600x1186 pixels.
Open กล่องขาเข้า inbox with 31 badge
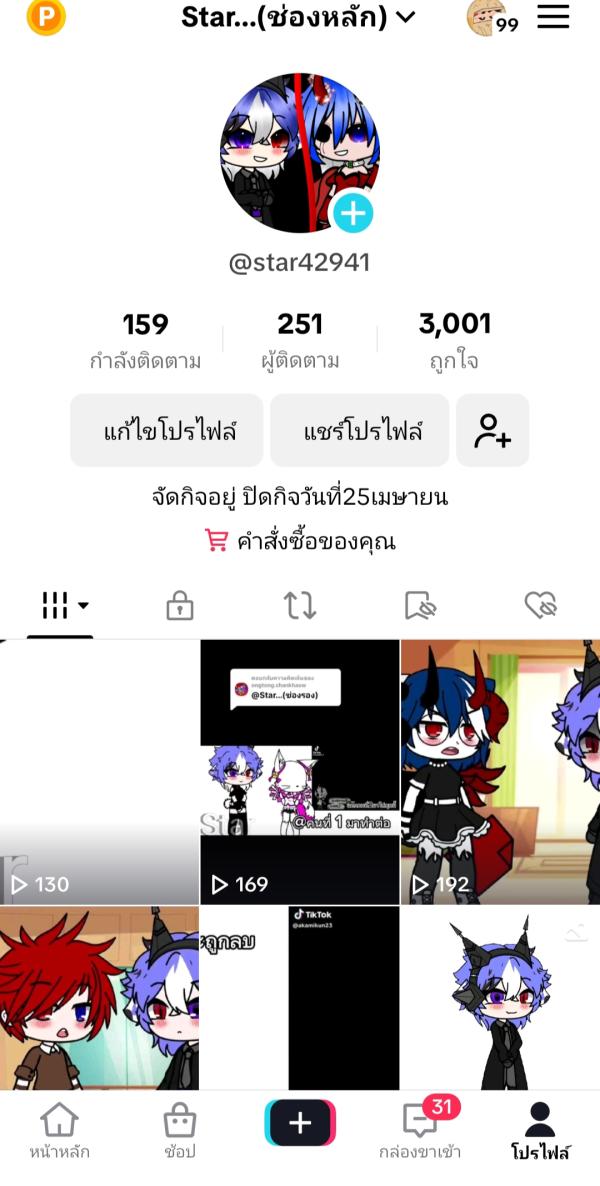[420, 1132]
